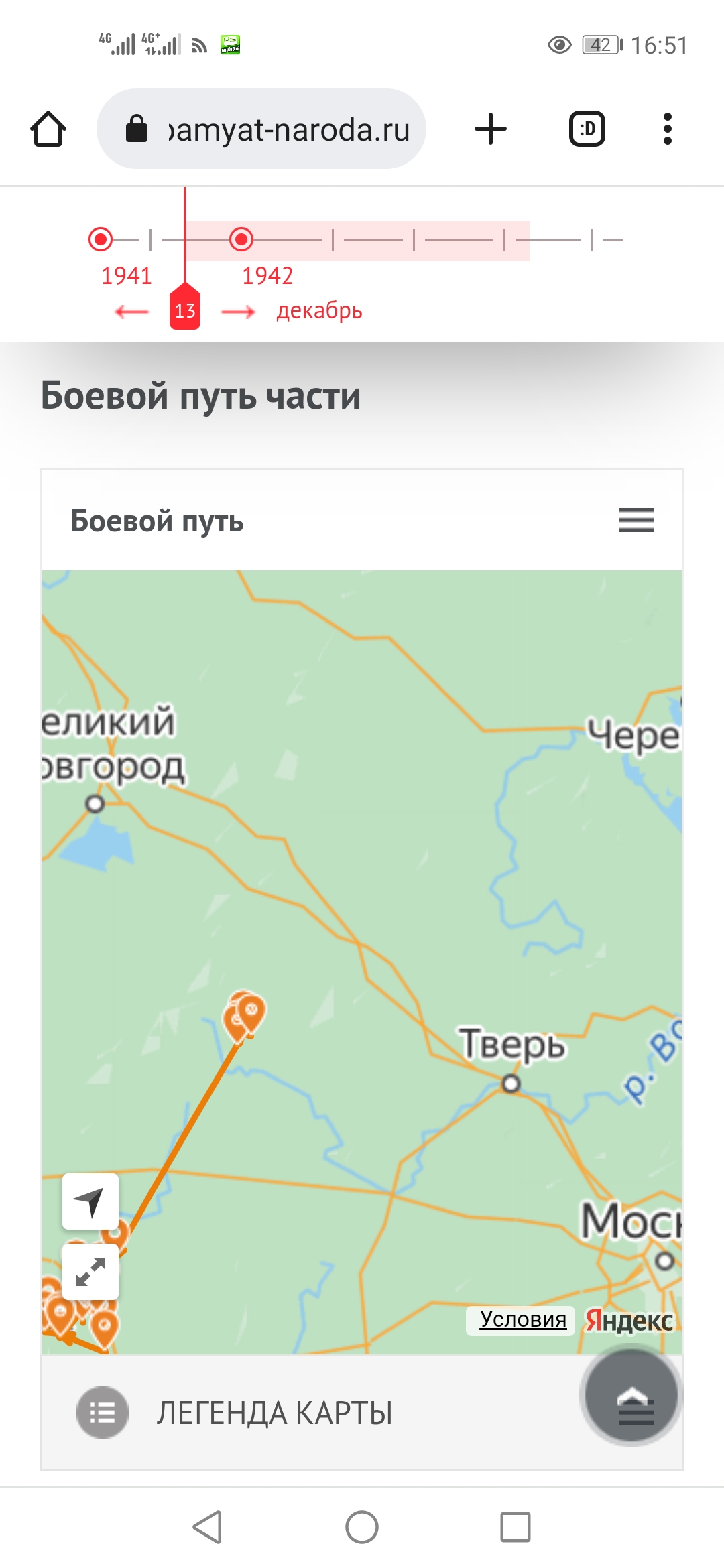The height and width of the screenshot is (1568, 724).
Task: Go back with the system back button
Action: tap(207, 1527)
